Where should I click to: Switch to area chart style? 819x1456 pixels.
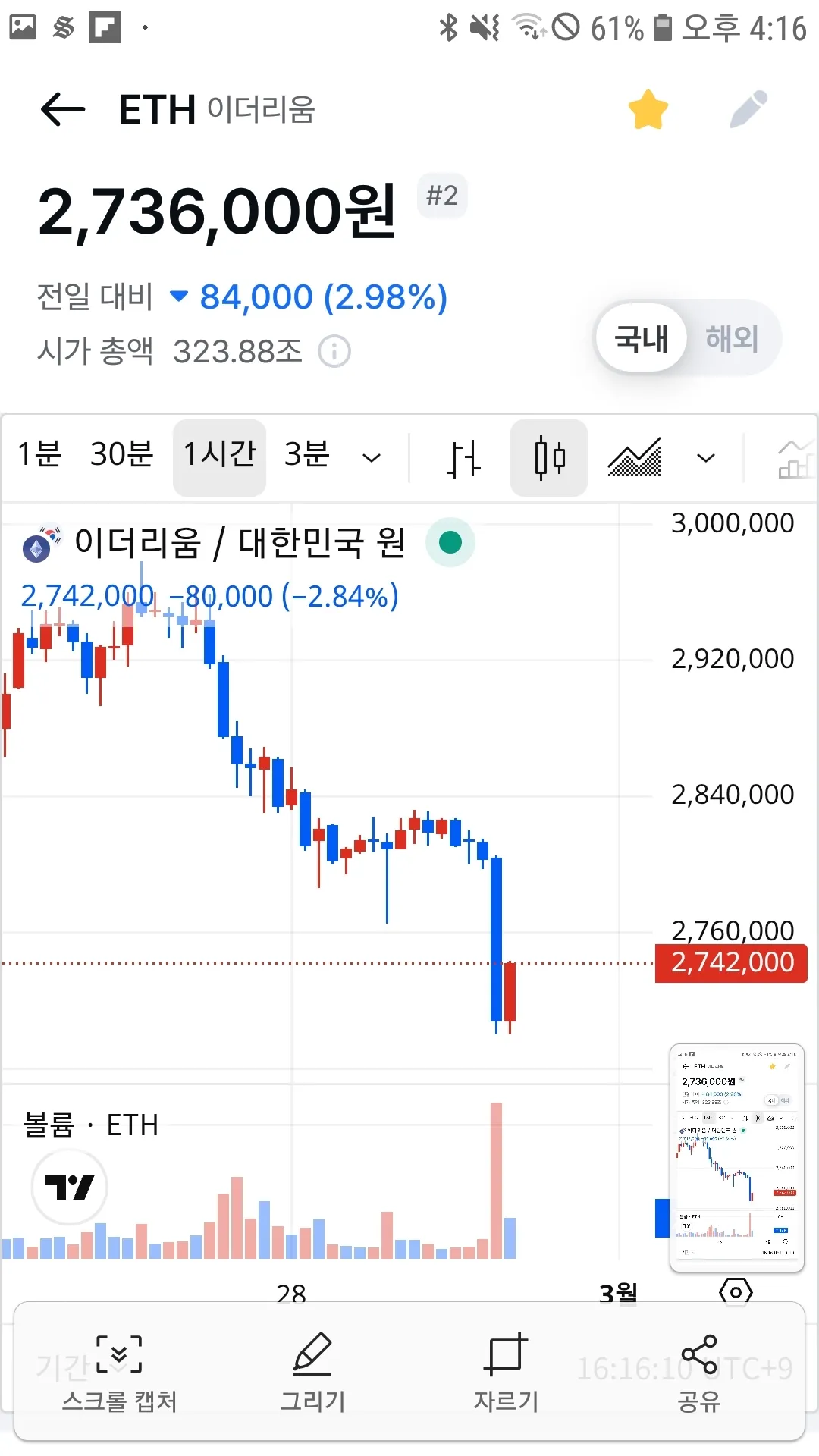coord(635,458)
